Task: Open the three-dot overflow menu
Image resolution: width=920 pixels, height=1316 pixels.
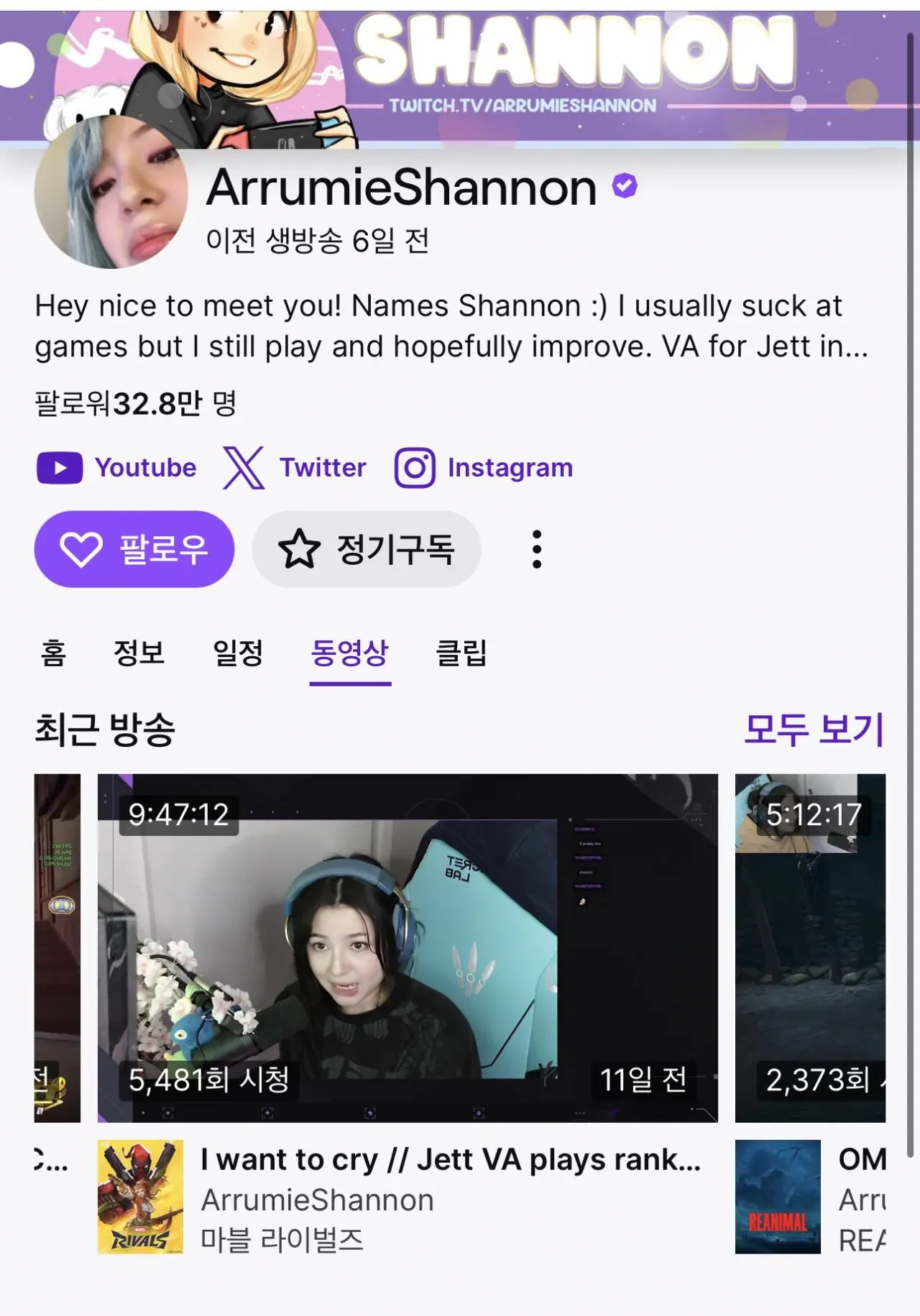Action: (x=536, y=549)
